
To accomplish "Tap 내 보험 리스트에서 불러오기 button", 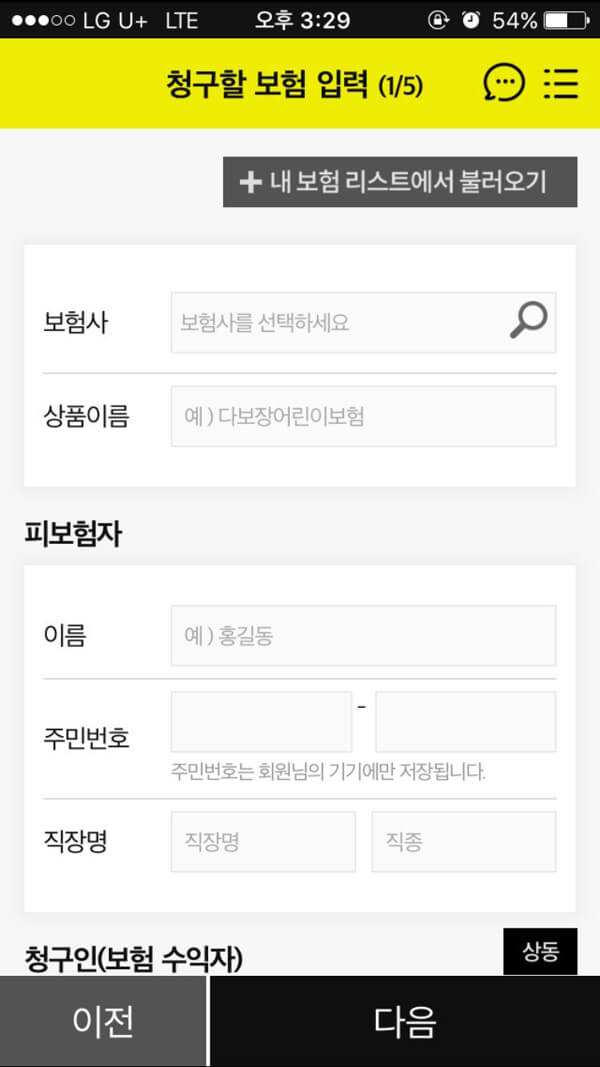I will [x=400, y=182].
